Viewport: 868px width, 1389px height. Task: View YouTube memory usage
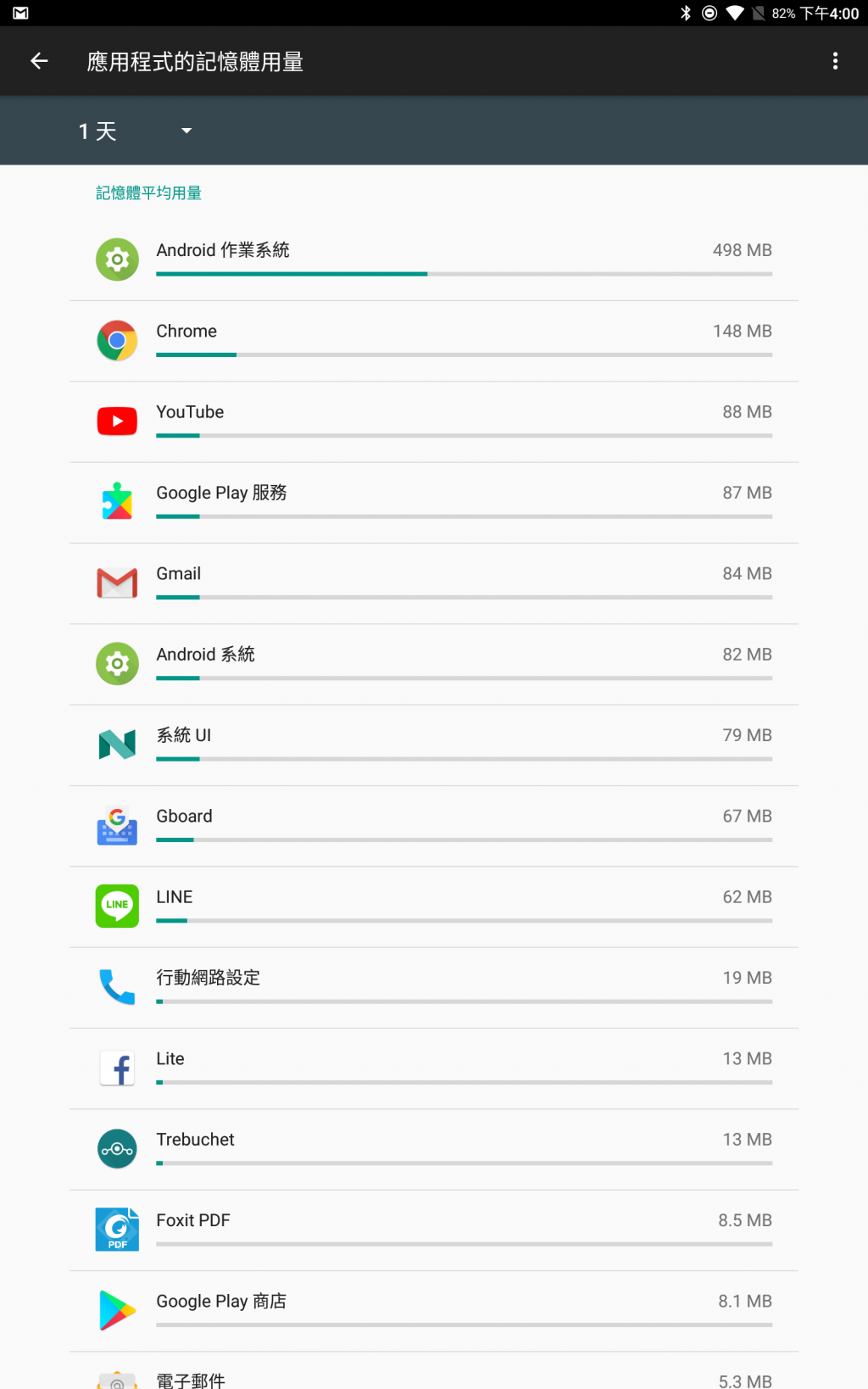[x=434, y=421]
